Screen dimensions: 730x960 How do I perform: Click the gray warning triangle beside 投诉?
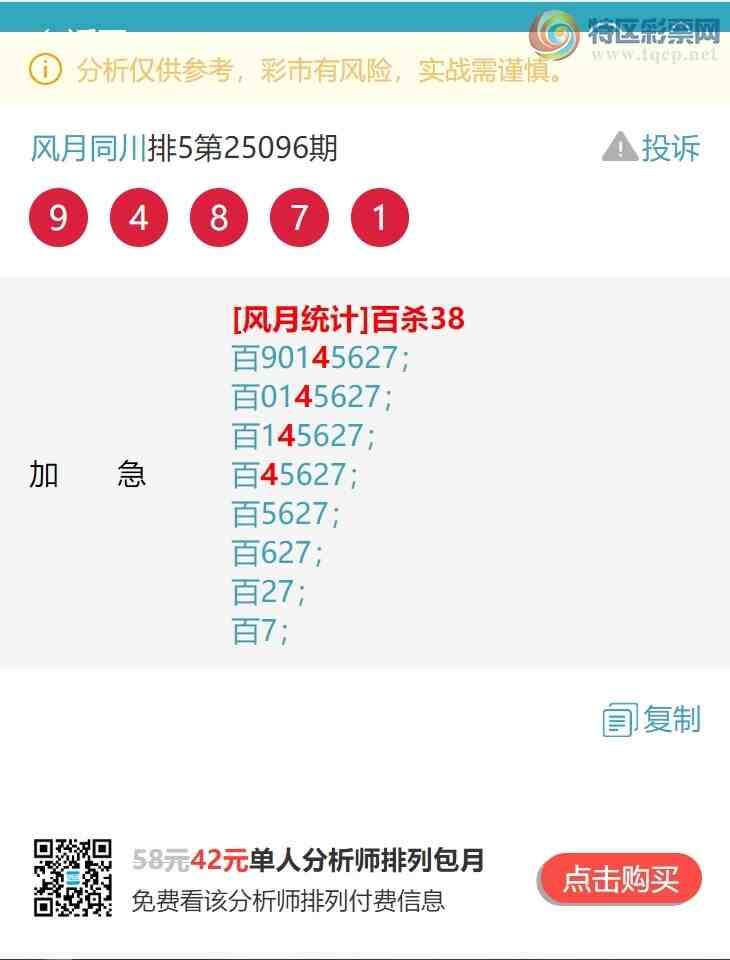620,148
